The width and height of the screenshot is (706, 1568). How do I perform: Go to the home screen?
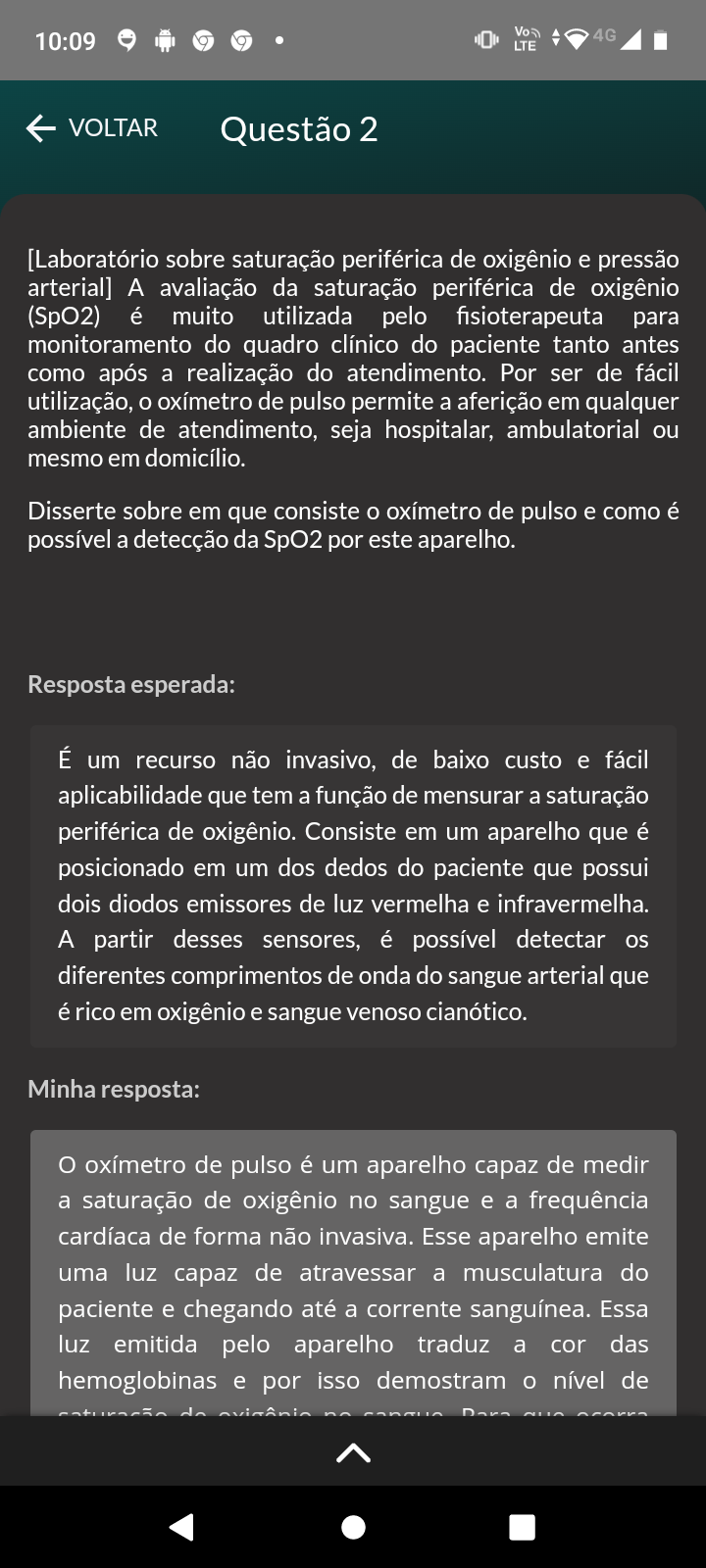[353, 1526]
